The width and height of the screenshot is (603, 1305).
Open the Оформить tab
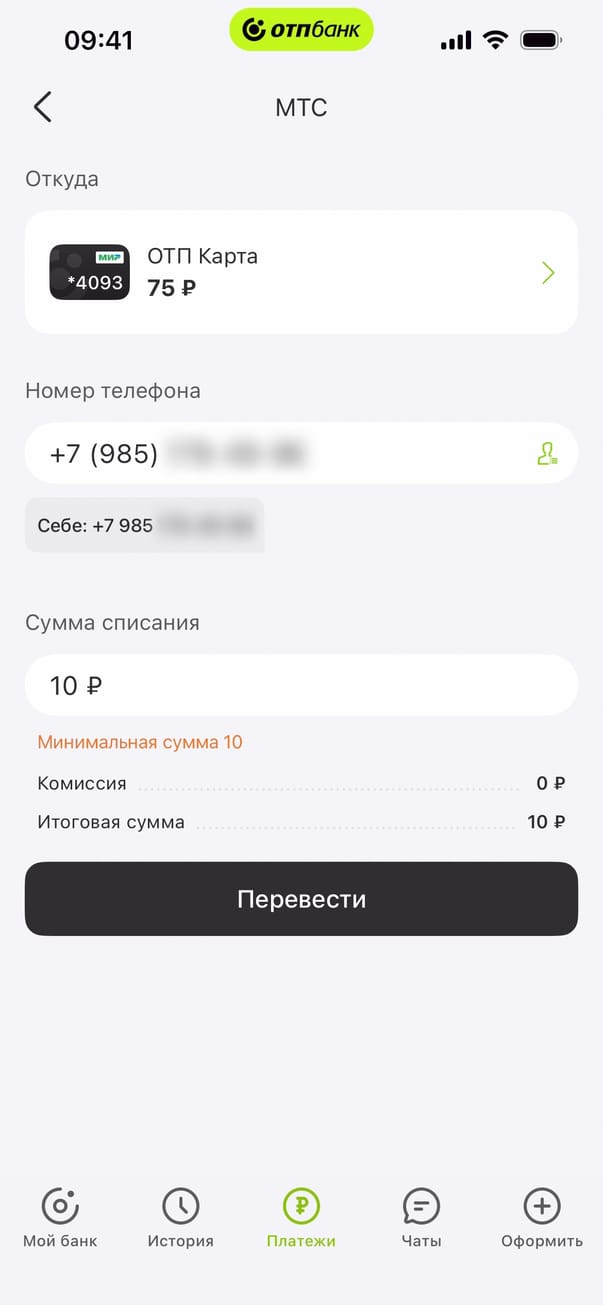coord(542,1218)
